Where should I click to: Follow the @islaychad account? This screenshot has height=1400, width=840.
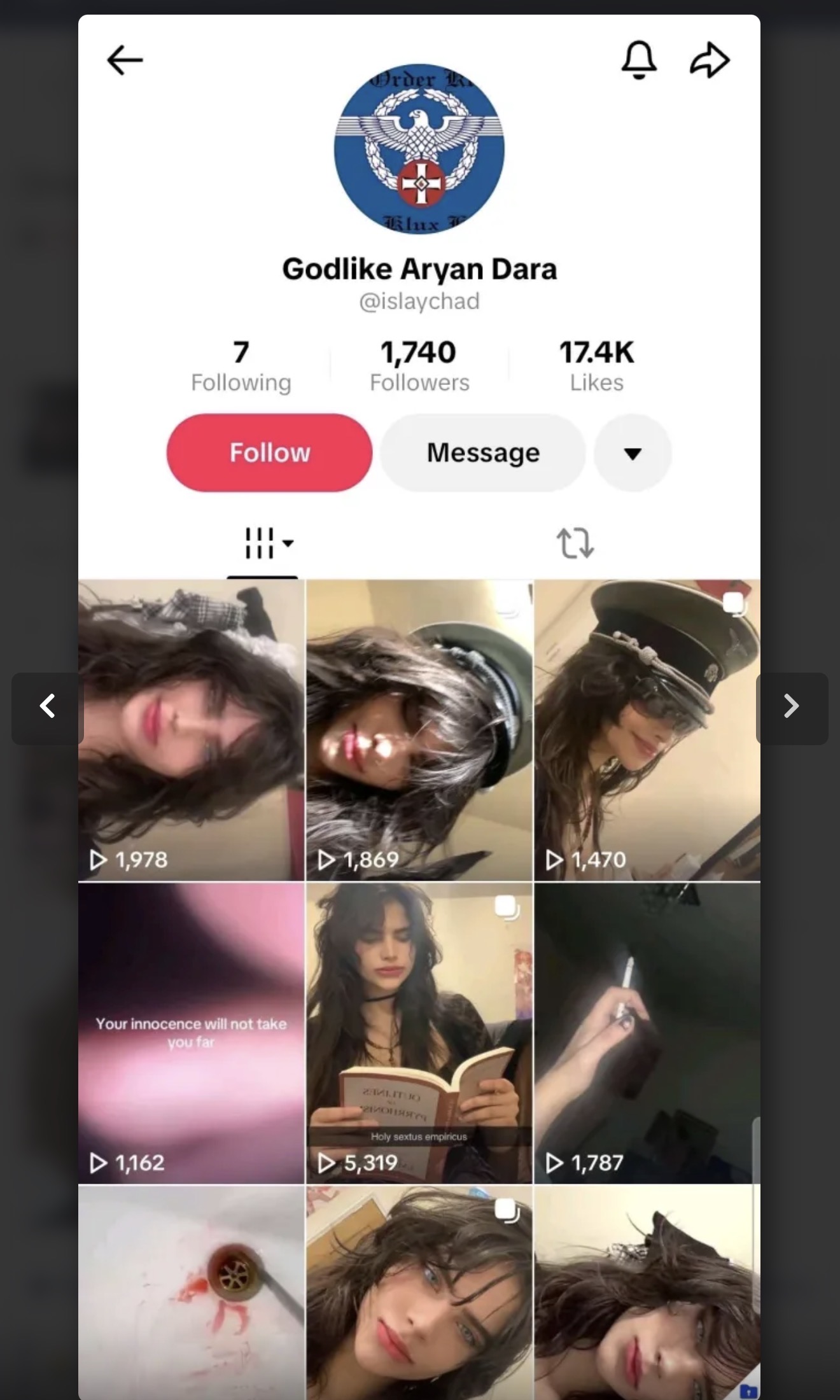click(269, 452)
